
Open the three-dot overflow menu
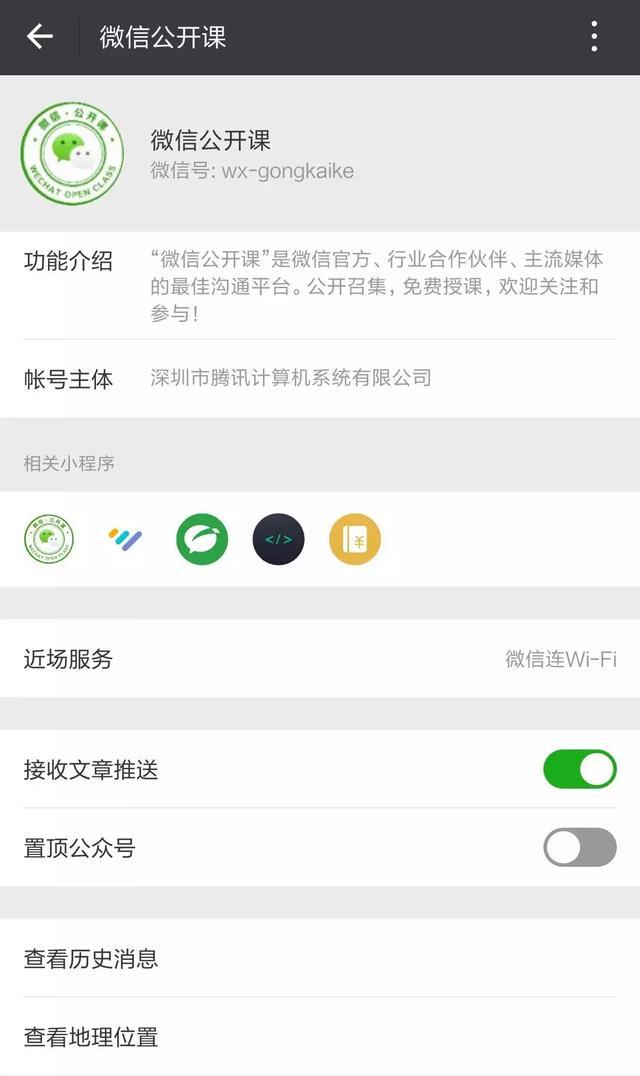594,36
